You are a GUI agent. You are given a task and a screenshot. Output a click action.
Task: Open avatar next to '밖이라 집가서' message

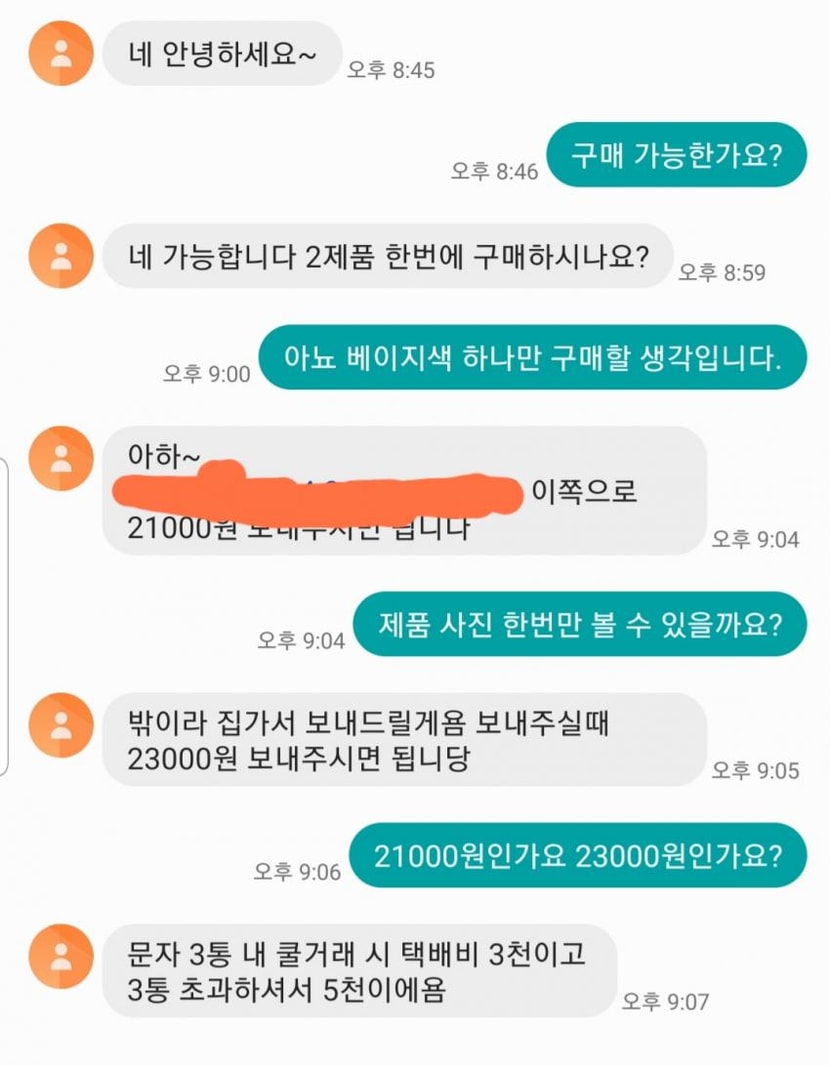click(x=60, y=725)
